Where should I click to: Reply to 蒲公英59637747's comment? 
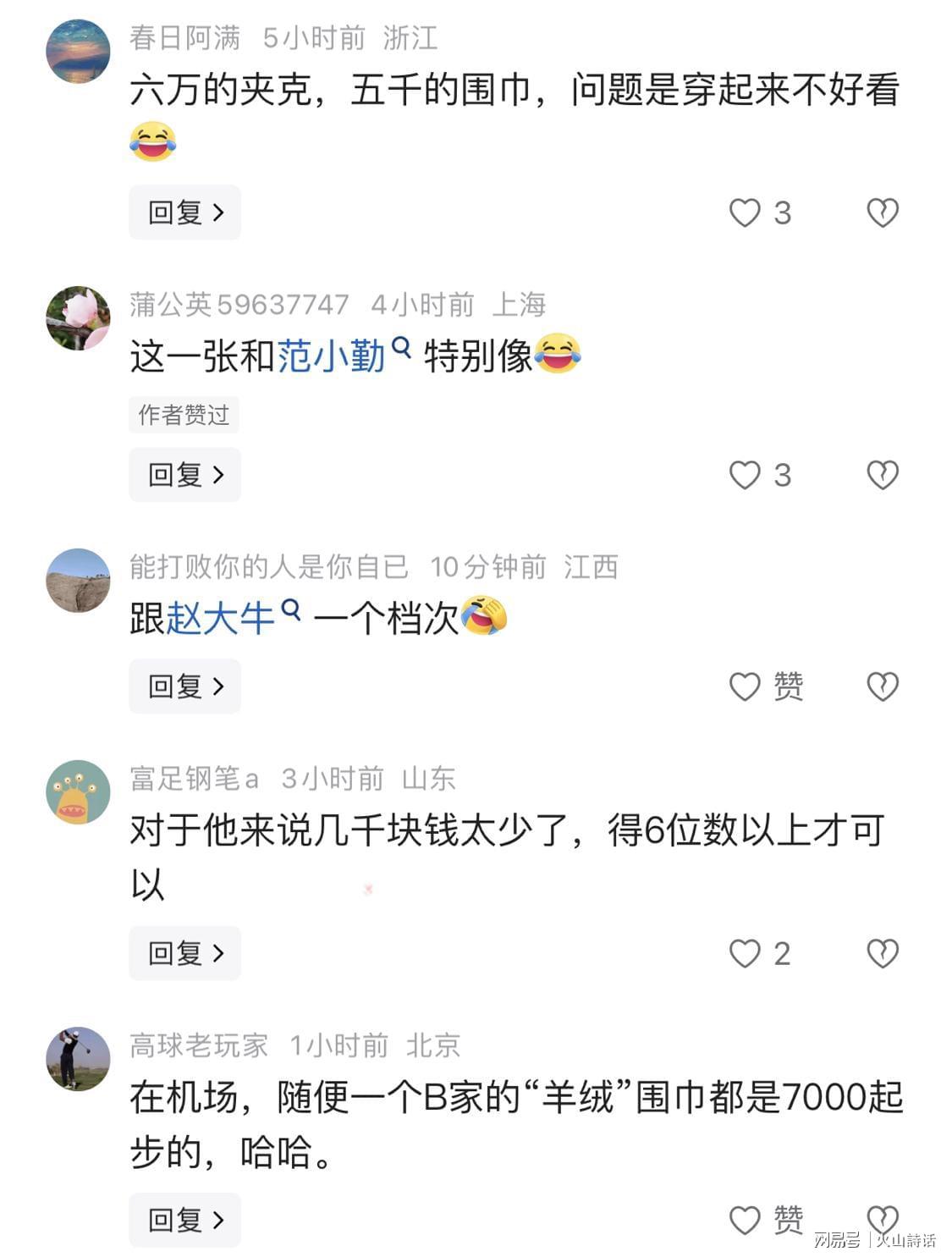[x=184, y=475]
